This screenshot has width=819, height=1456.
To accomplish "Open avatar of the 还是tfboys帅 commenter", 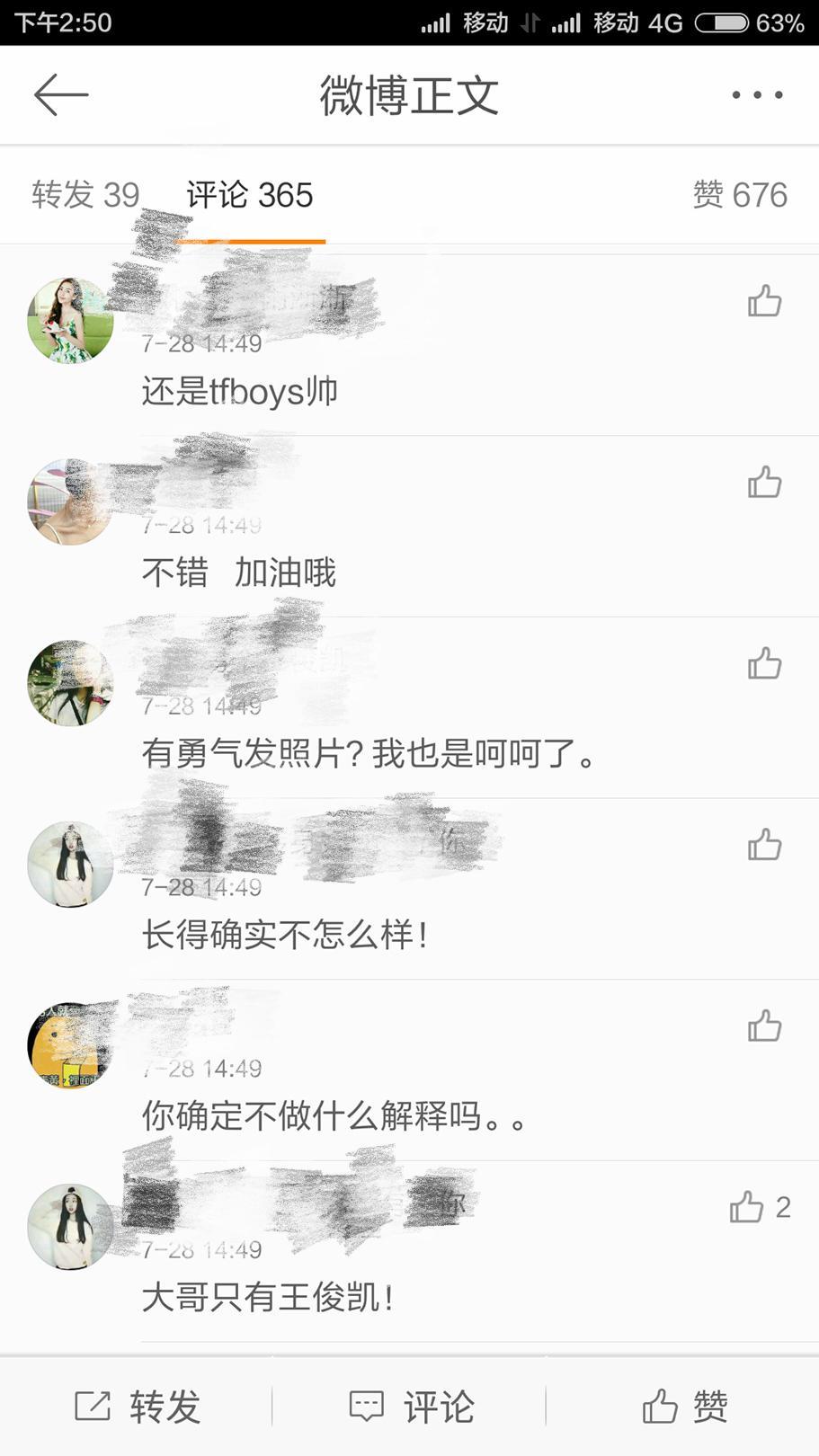I will (x=70, y=321).
